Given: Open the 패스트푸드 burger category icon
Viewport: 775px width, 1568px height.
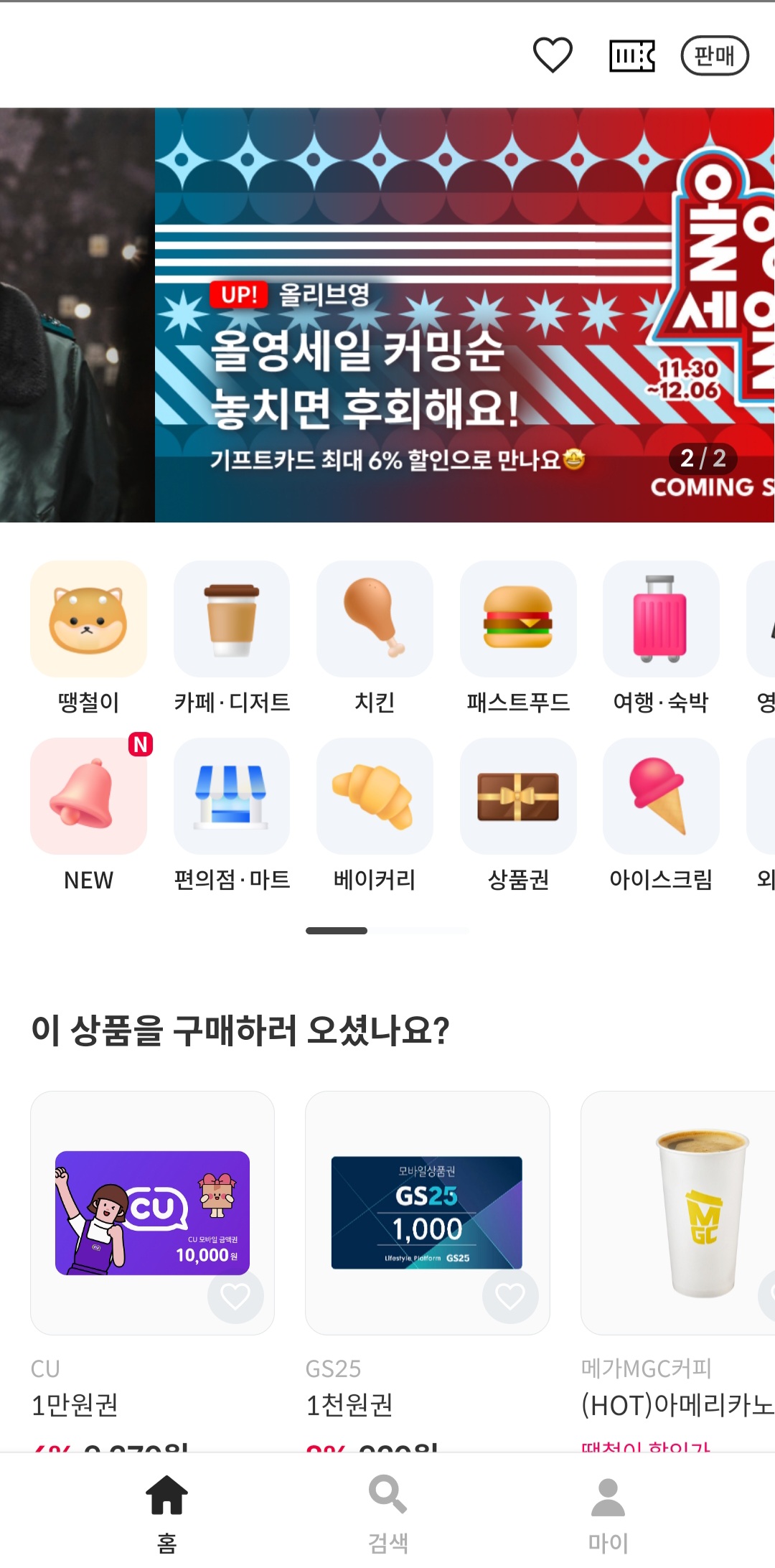Looking at the screenshot, I should [518, 619].
